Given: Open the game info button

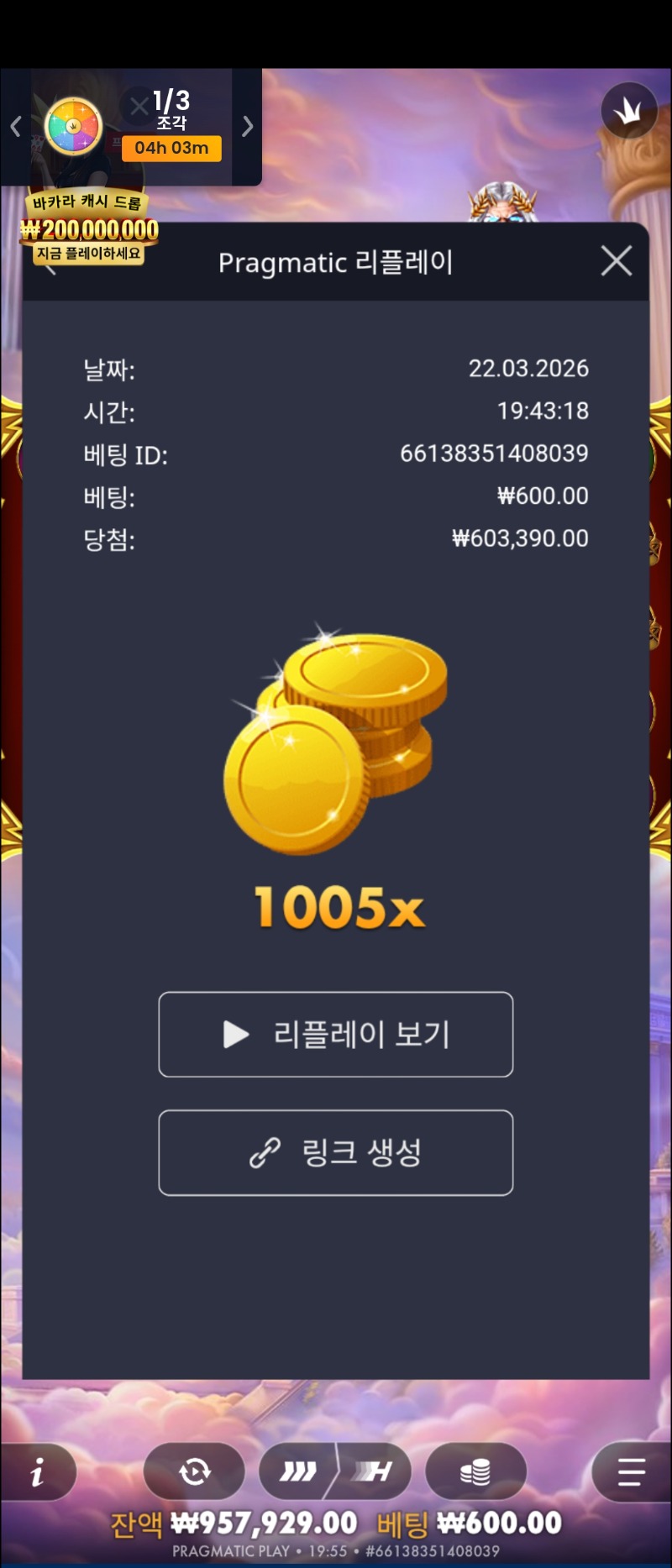Looking at the screenshot, I should point(38,1471).
